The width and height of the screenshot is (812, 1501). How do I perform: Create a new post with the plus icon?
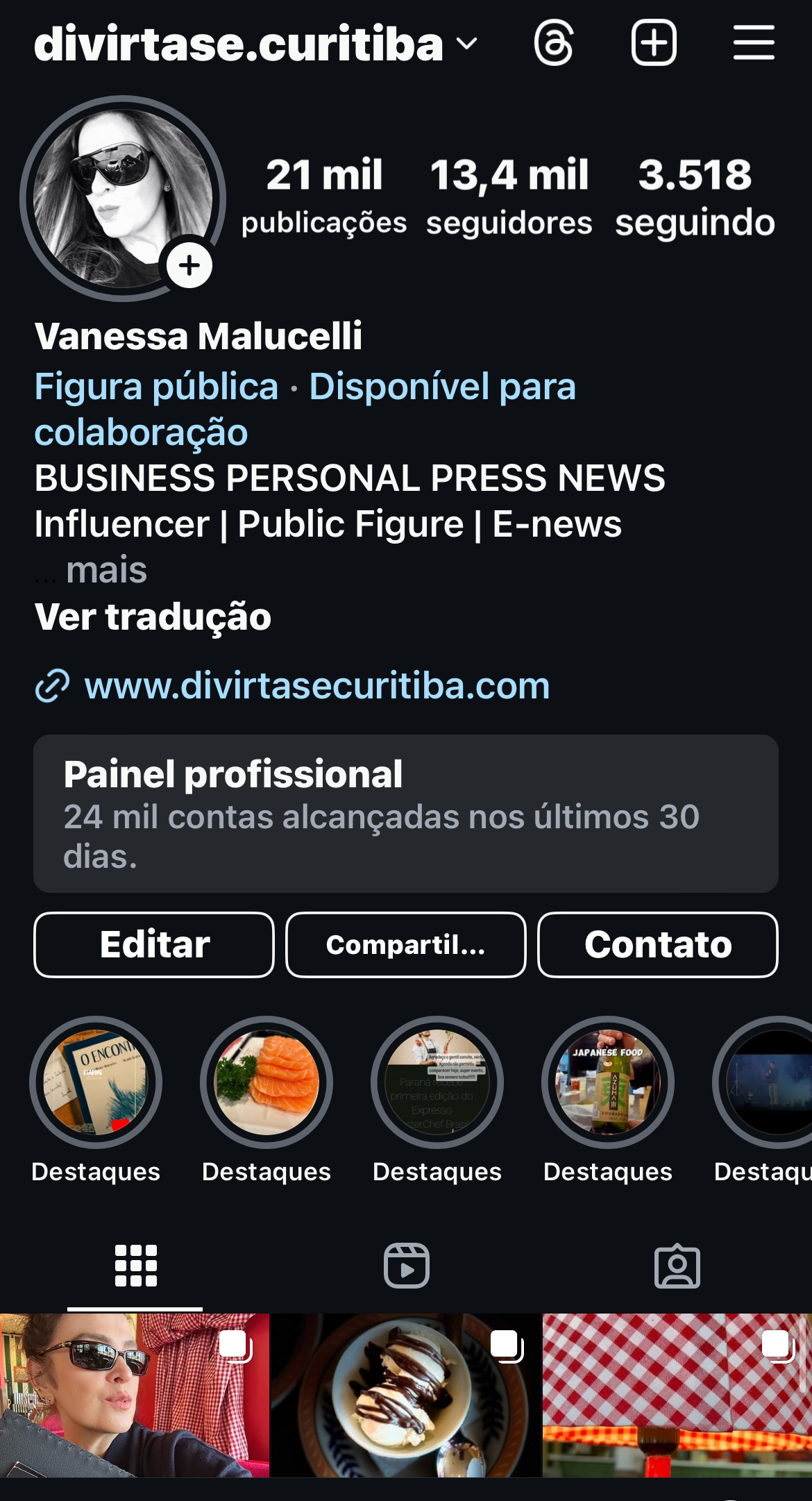pos(654,43)
